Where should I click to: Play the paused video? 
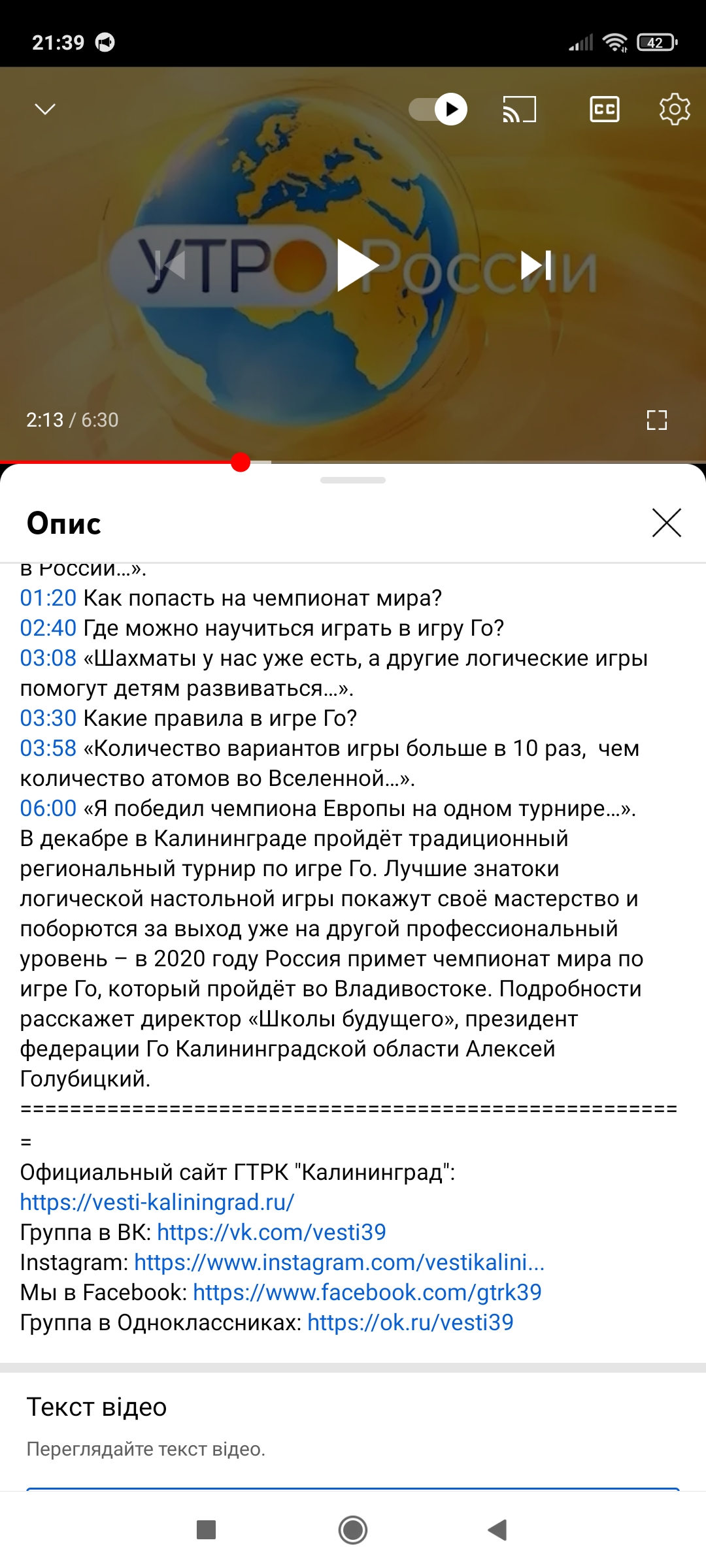click(357, 265)
